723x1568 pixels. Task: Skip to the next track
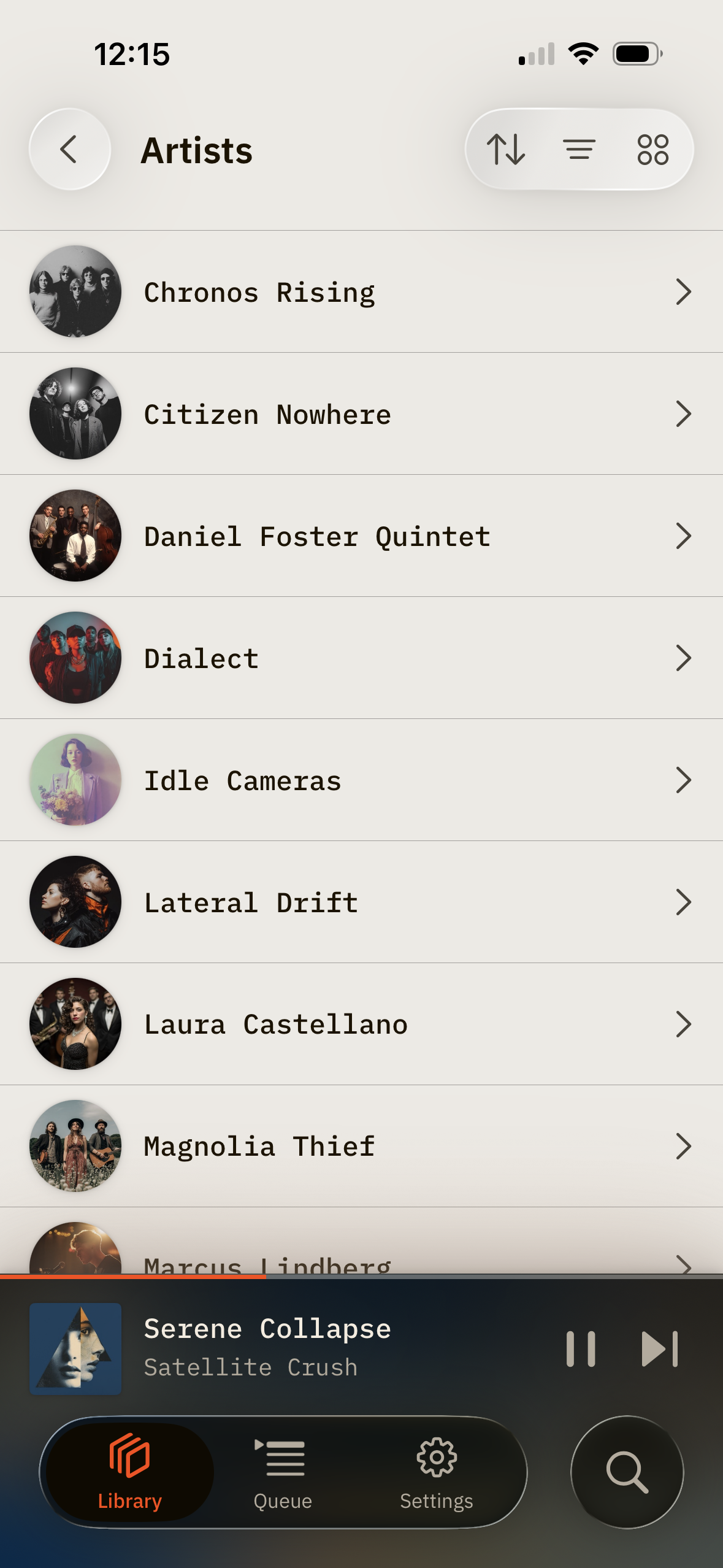tap(660, 1348)
